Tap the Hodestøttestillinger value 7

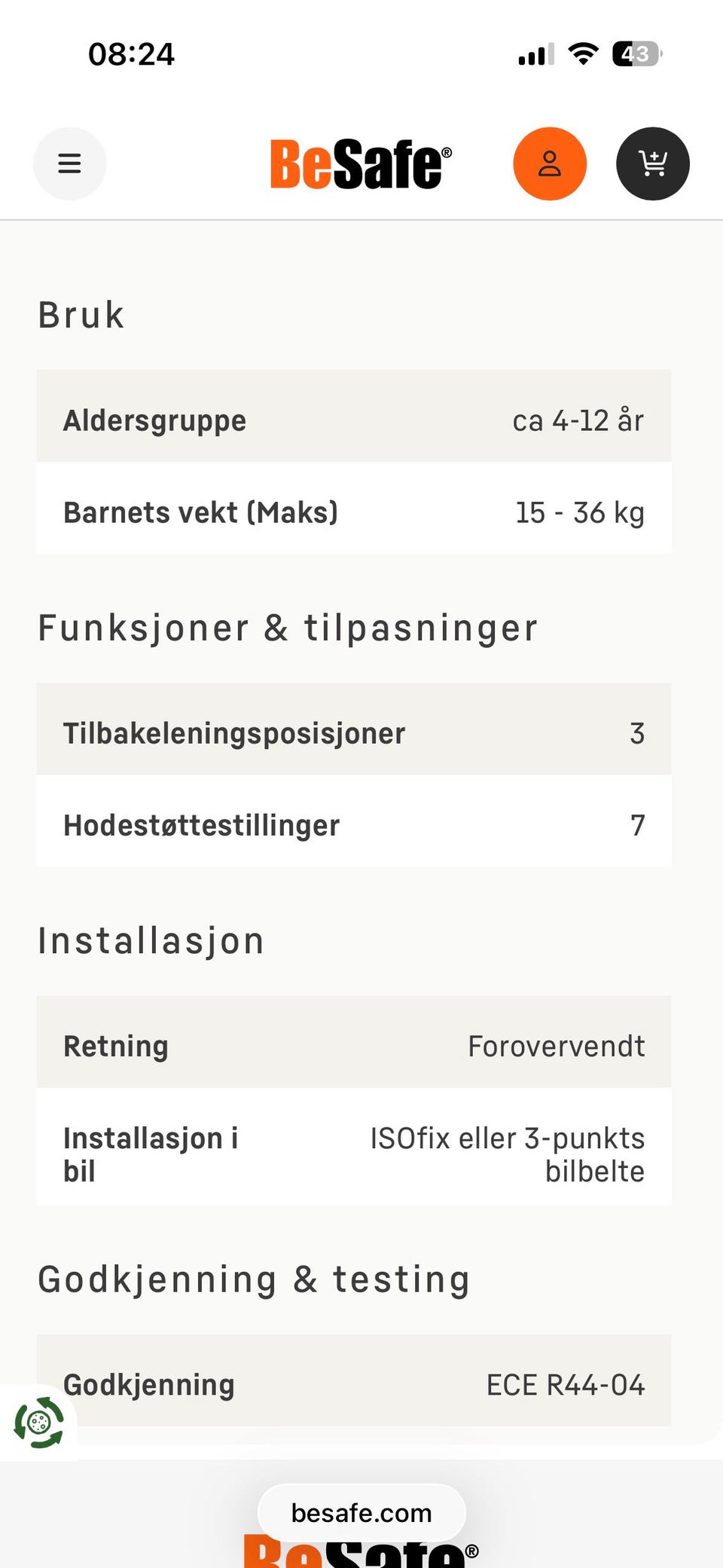(x=637, y=824)
